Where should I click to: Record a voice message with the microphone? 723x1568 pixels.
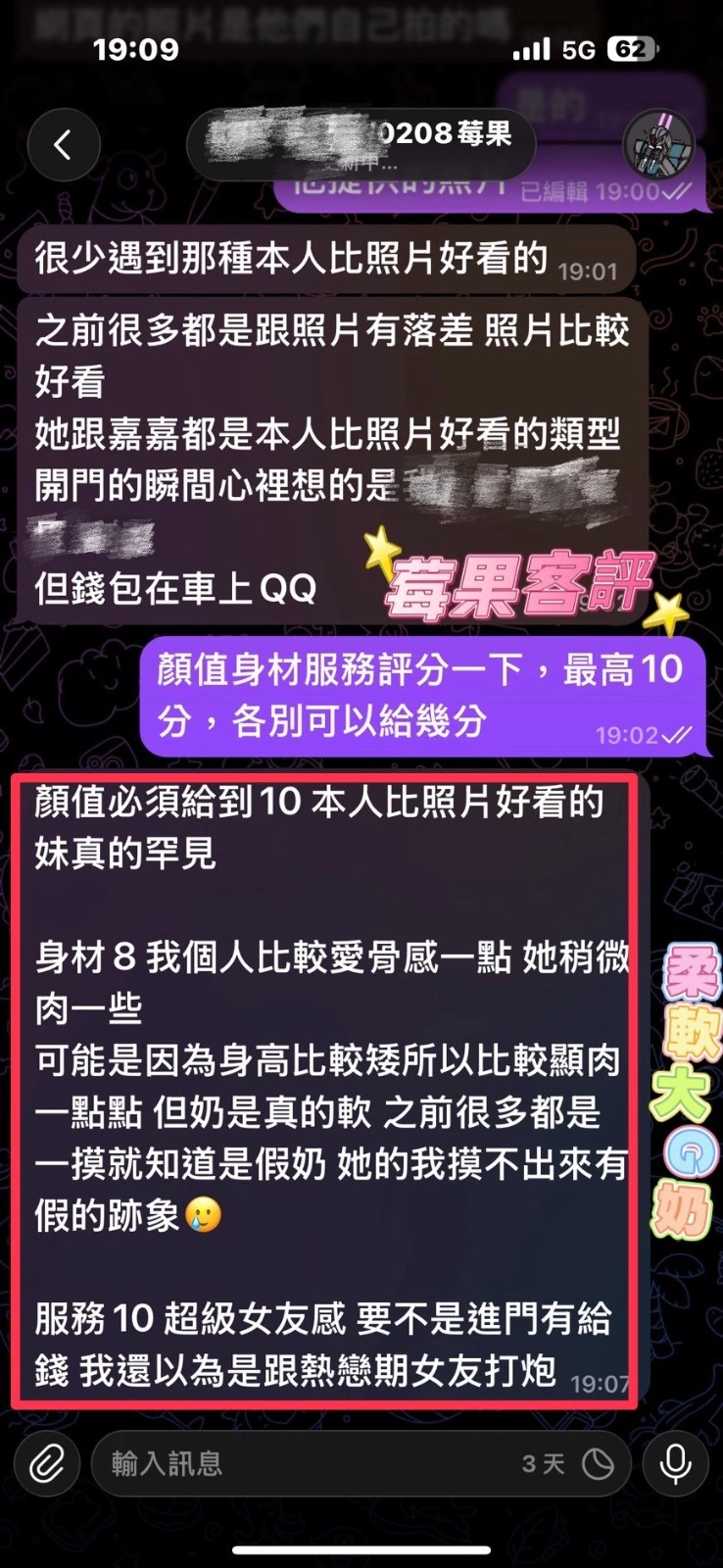[675, 1463]
